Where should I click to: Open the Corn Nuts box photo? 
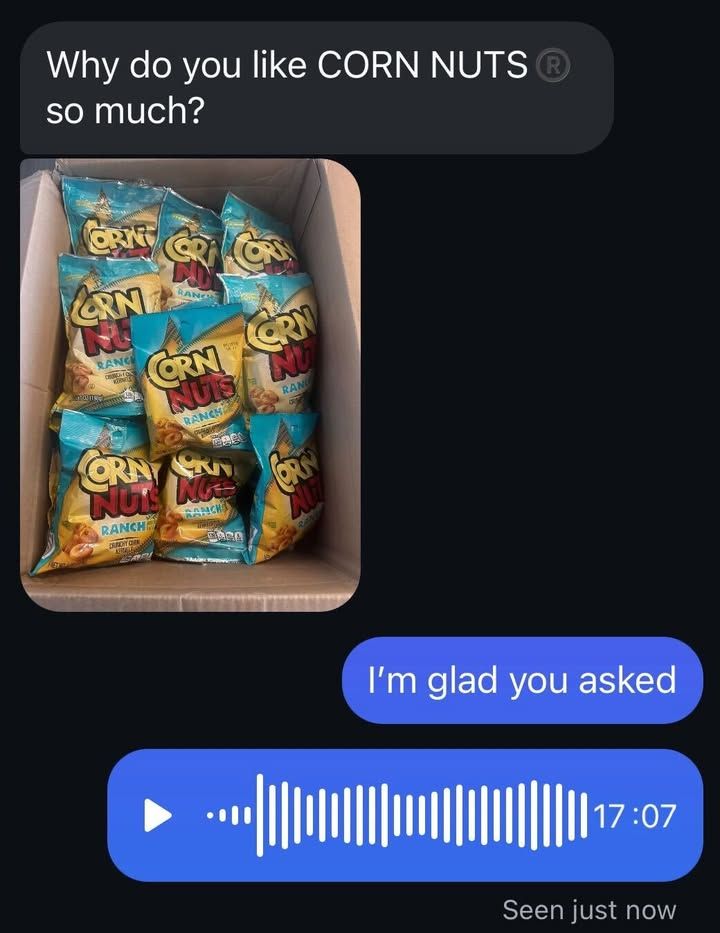pos(190,385)
